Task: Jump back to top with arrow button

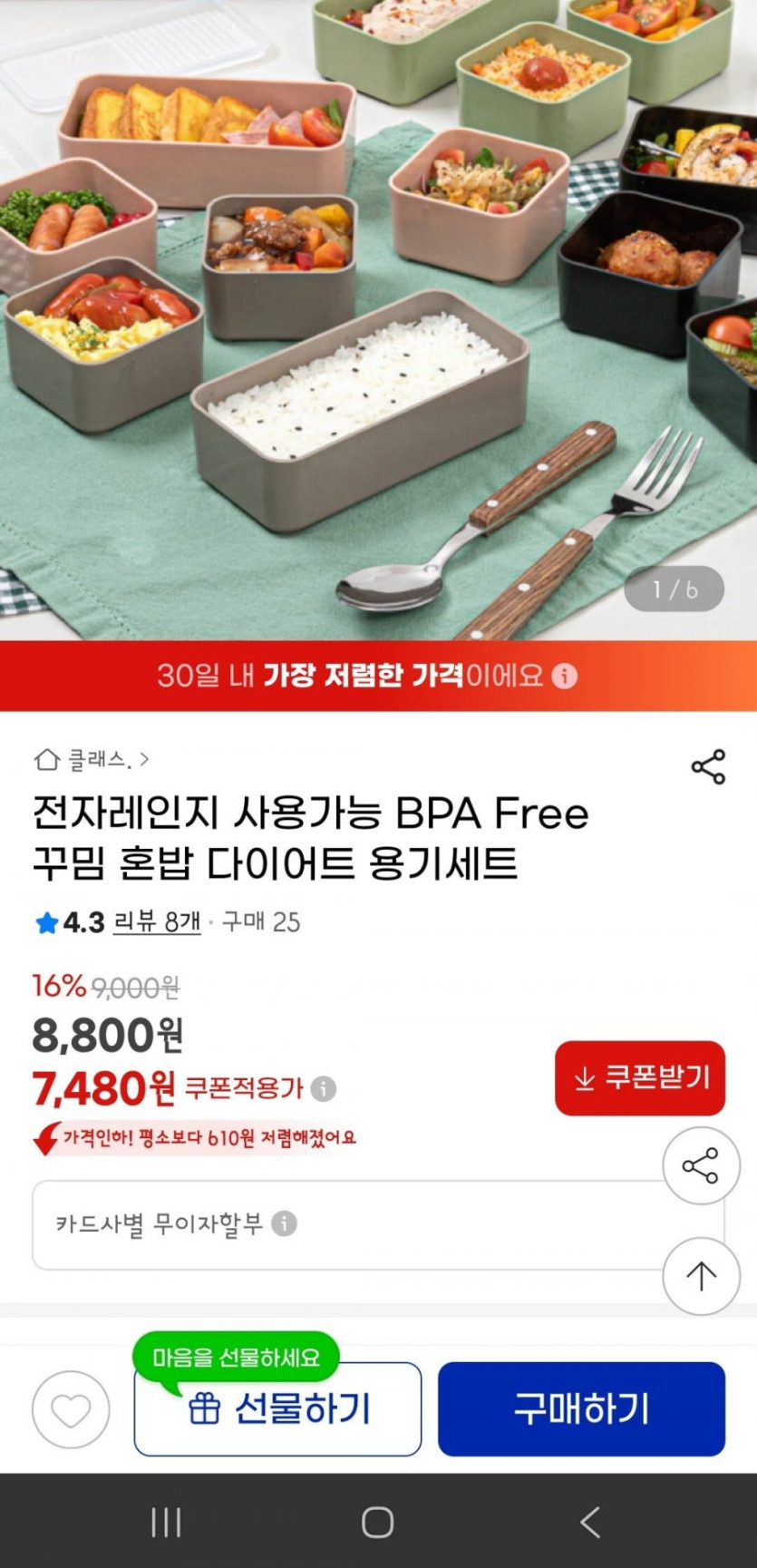Action: [701, 1275]
